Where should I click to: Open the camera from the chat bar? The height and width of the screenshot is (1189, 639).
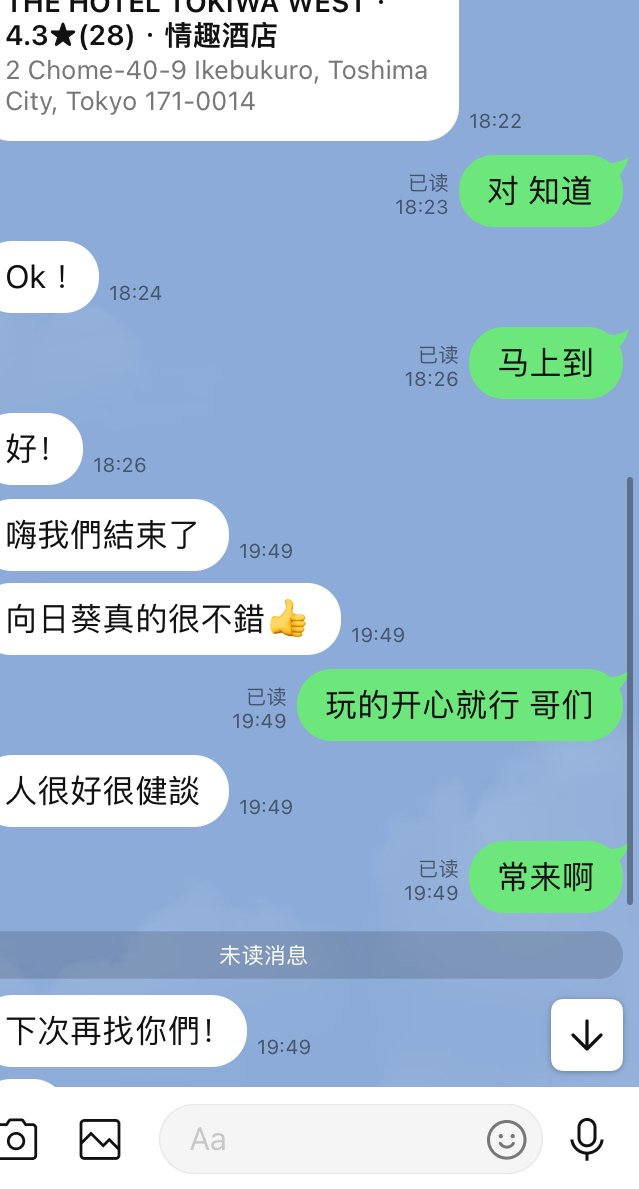coord(17,1139)
